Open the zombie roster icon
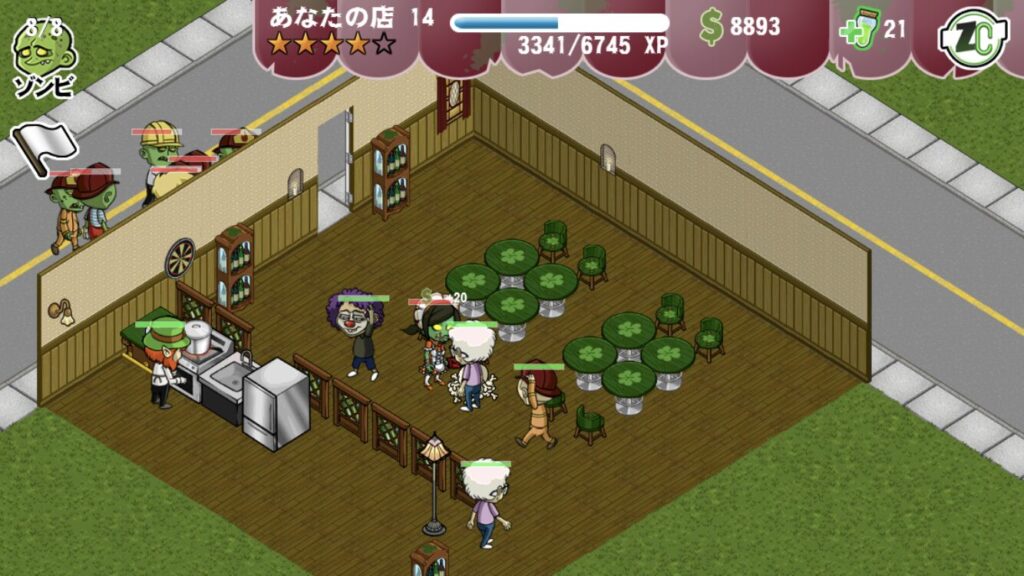This screenshot has width=1024, height=576. (x=42, y=52)
